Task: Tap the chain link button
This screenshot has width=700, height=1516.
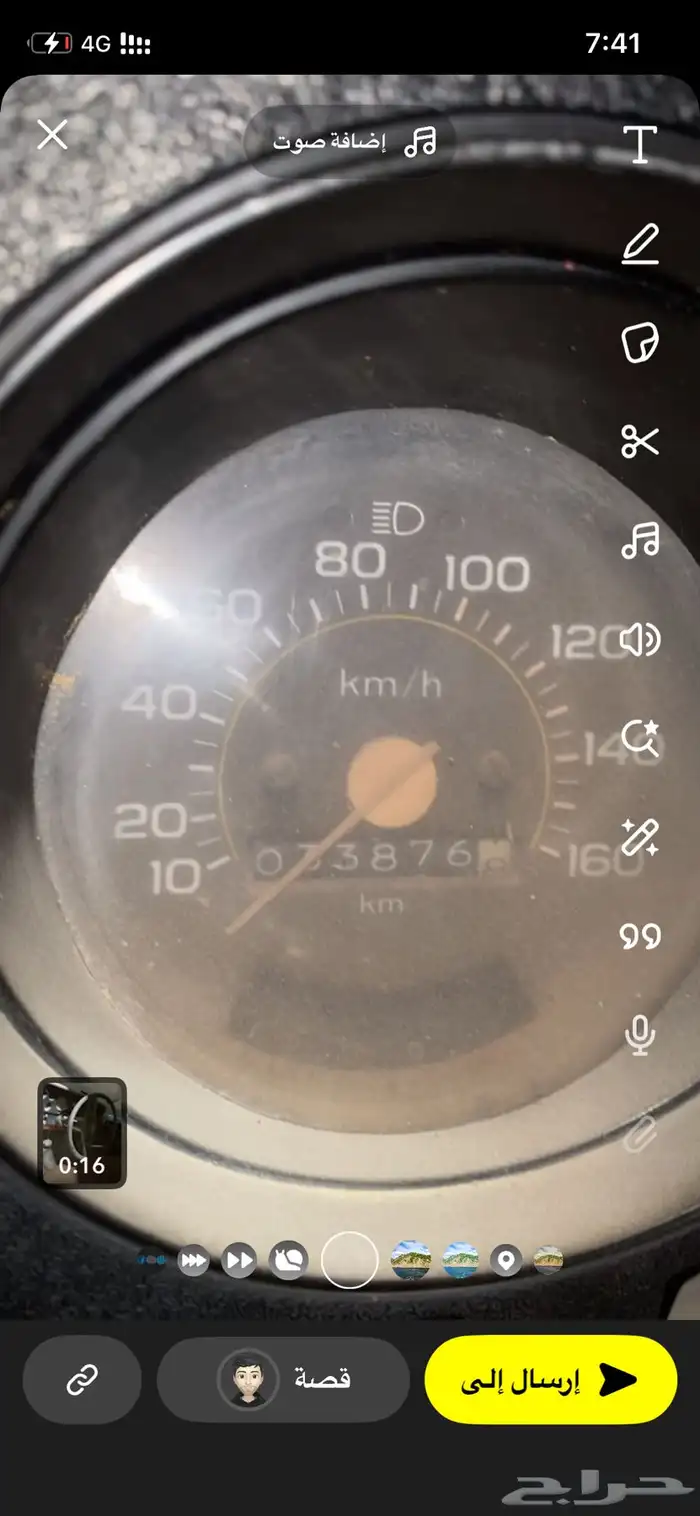Action: [x=81, y=1380]
